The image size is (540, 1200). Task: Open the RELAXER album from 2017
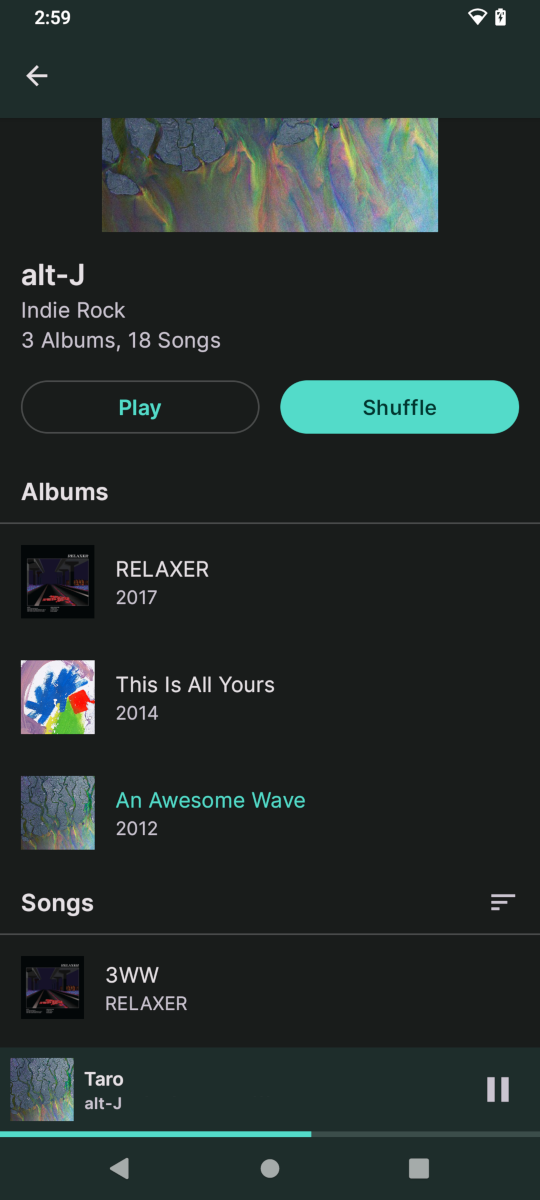(270, 582)
